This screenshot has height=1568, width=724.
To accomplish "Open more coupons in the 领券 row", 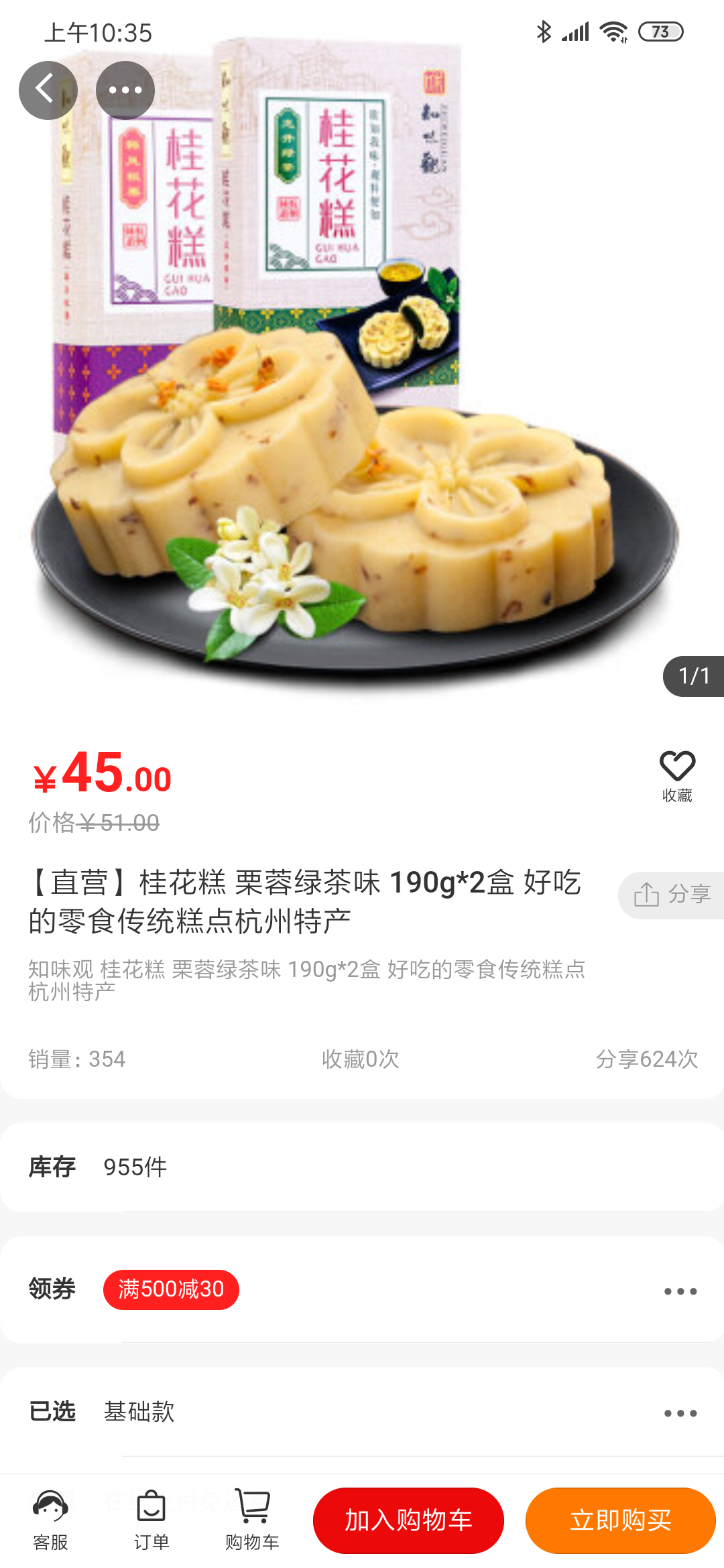I will tap(680, 1291).
